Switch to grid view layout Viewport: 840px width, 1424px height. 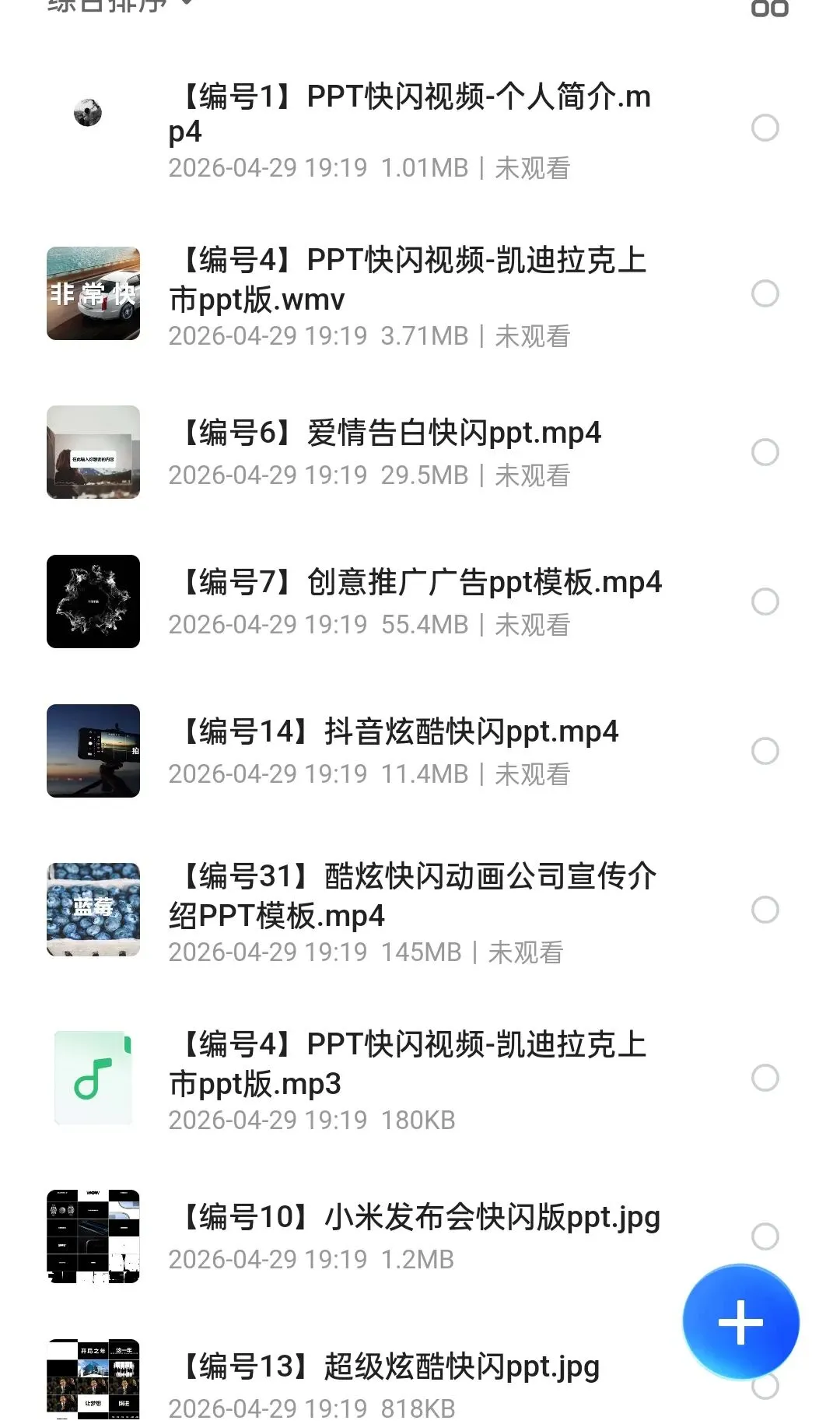tap(769, 7)
